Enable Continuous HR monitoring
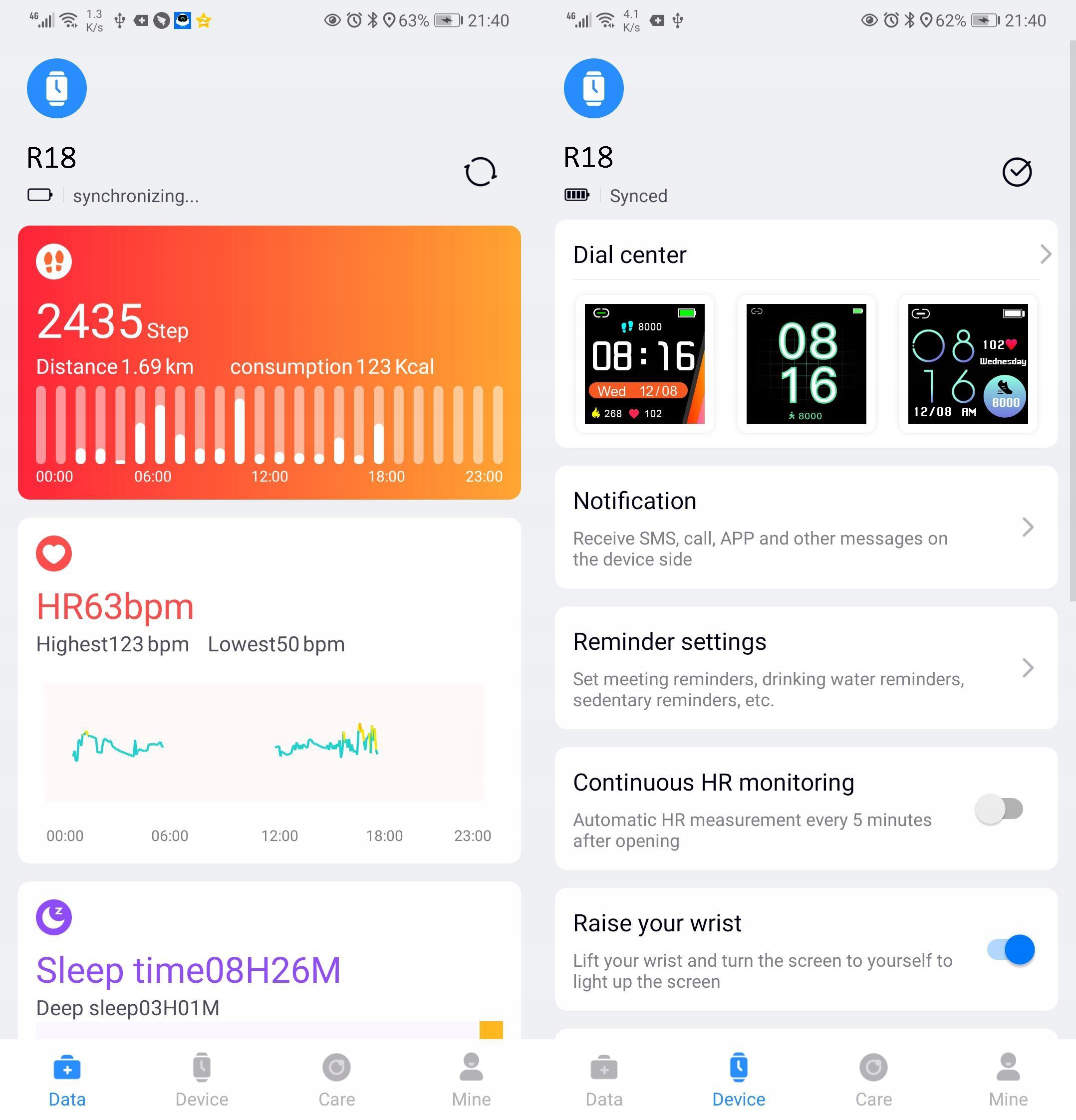Screen dimensions: 1076x1120 click(x=999, y=809)
